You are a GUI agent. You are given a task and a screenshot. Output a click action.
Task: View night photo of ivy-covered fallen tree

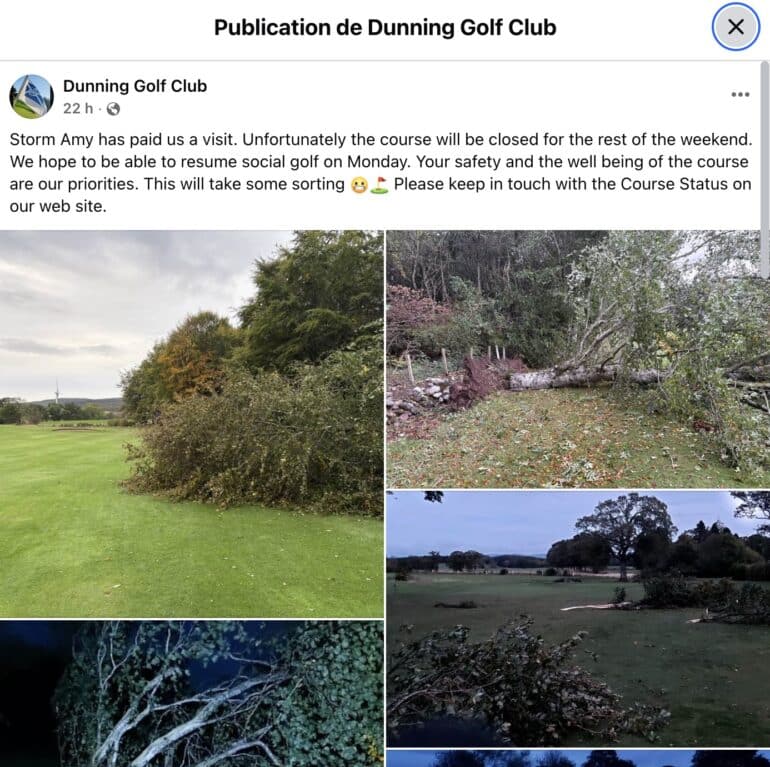click(x=191, y=693)
